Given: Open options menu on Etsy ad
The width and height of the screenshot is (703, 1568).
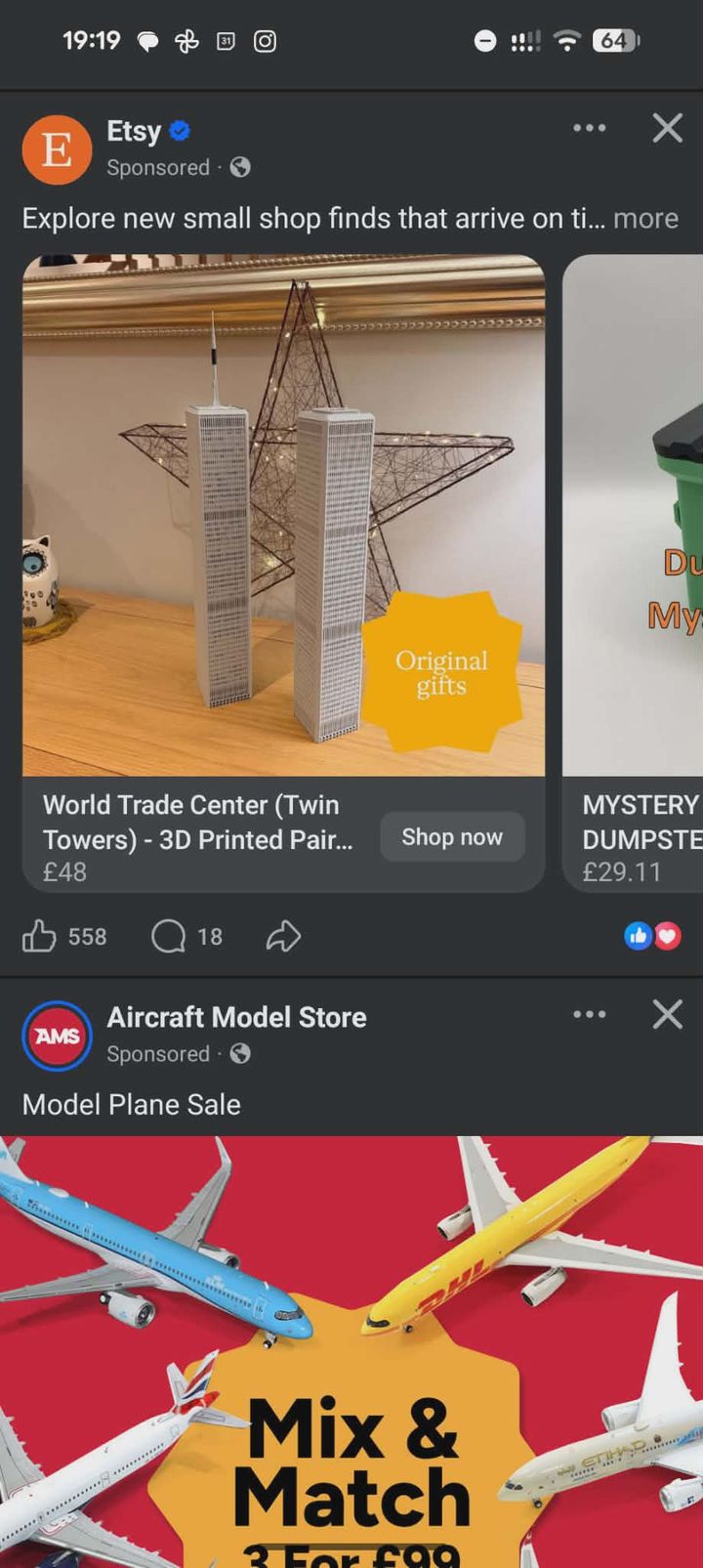Looking at the screenshot, I should (x=589, y=128).
